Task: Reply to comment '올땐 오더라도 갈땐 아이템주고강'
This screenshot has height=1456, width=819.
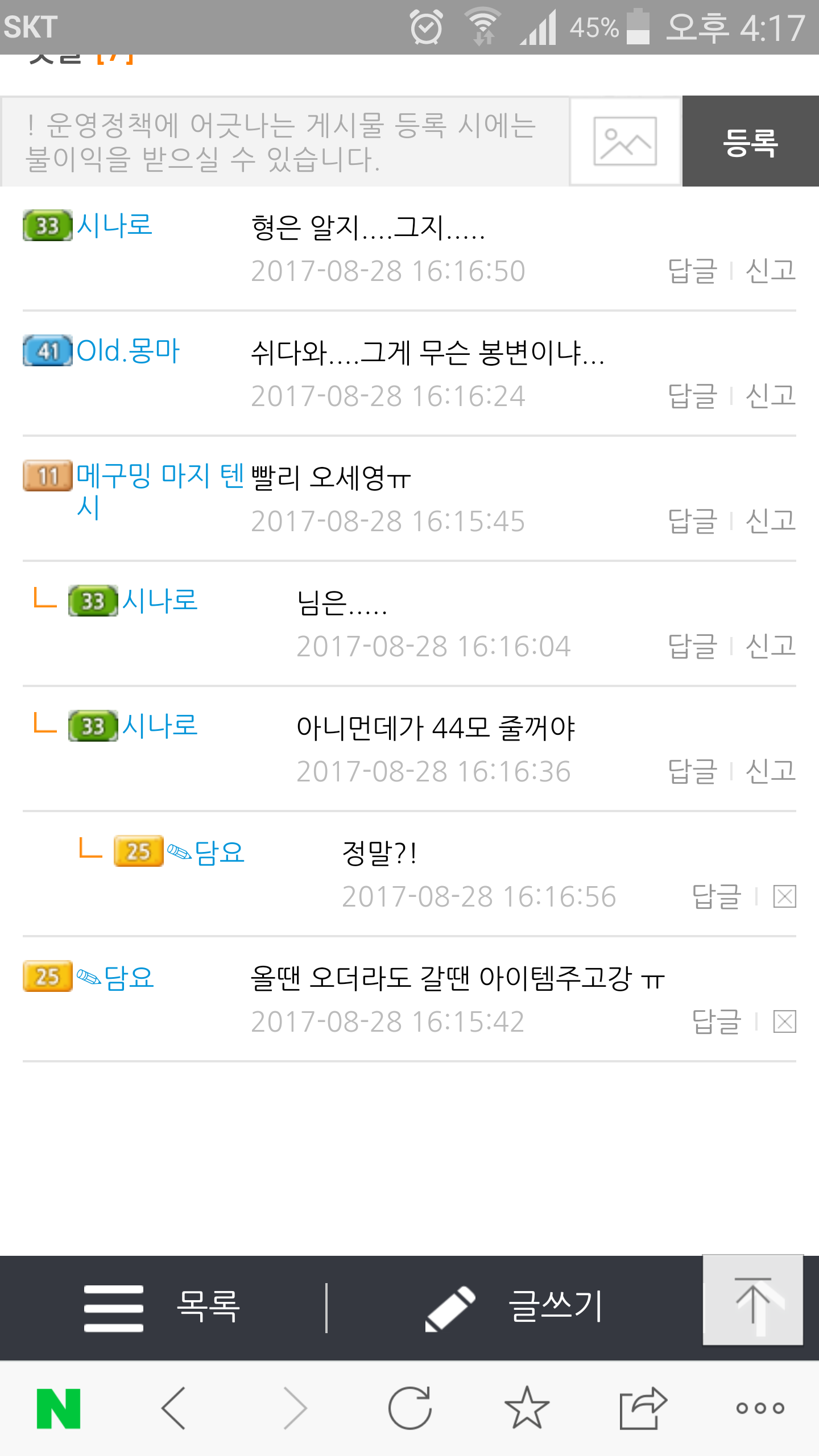Action: click(717, 1022)
